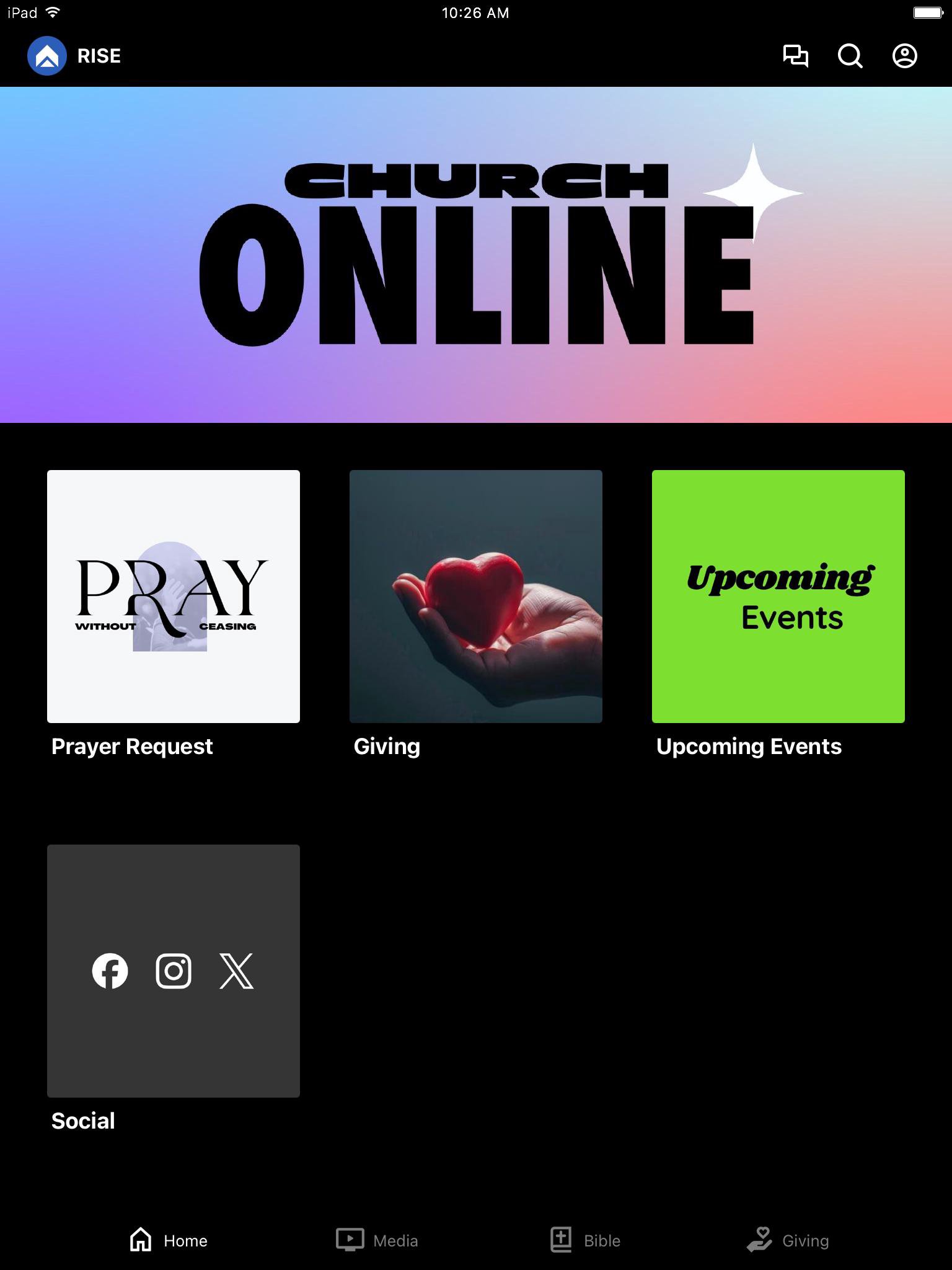Open the chat messages icon
This screenshot has height=1270, width=952.
pos(795,56)
